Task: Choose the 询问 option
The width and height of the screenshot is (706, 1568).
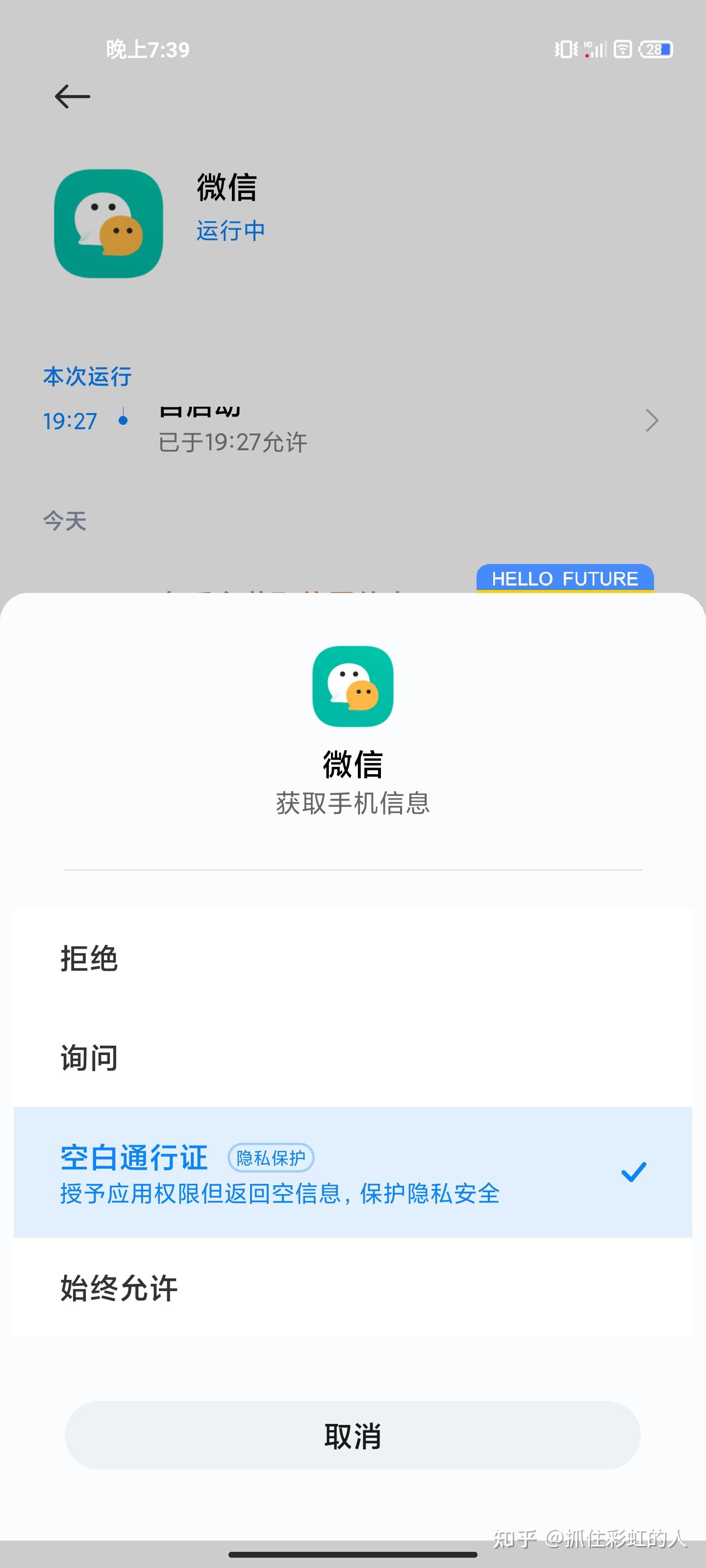Action: tap(353, 1057)
